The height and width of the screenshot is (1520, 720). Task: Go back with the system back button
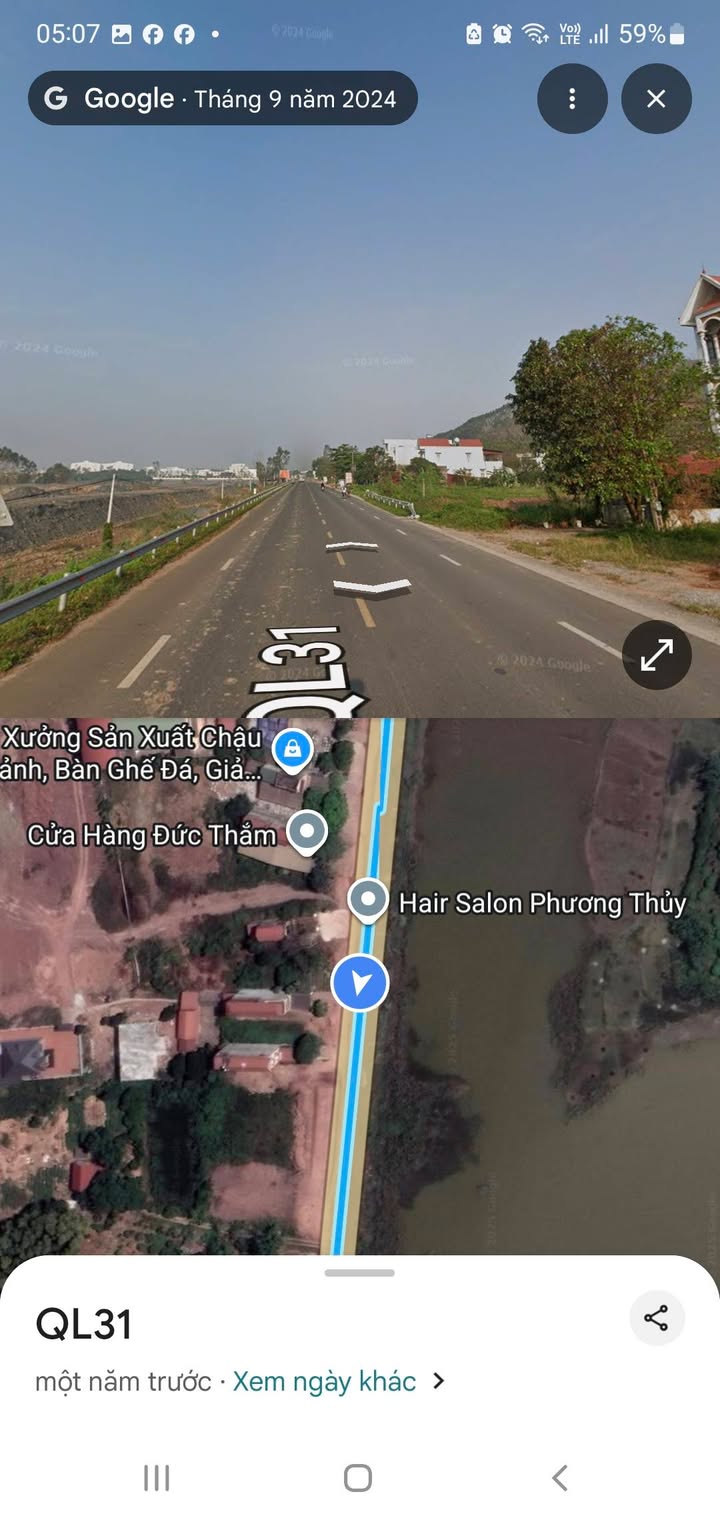(560, 1477)
